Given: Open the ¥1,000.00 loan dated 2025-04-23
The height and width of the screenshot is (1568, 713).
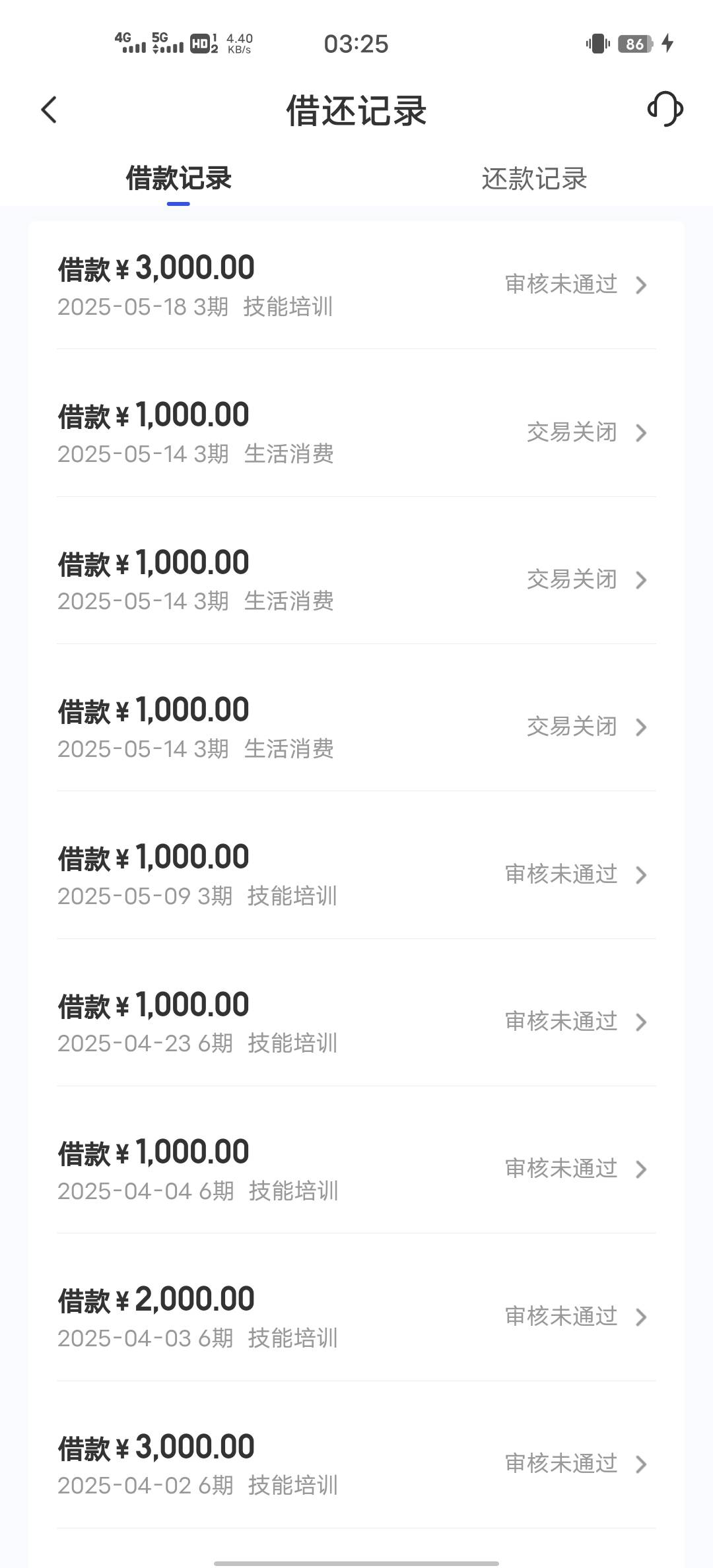Looking at the screenshot, I should pos(356,1022).
